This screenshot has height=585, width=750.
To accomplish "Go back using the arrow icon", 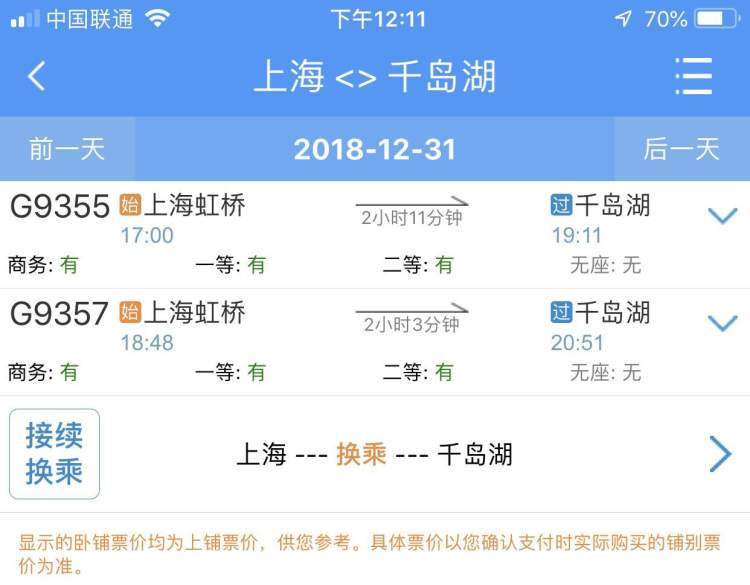I will (37, 76).
